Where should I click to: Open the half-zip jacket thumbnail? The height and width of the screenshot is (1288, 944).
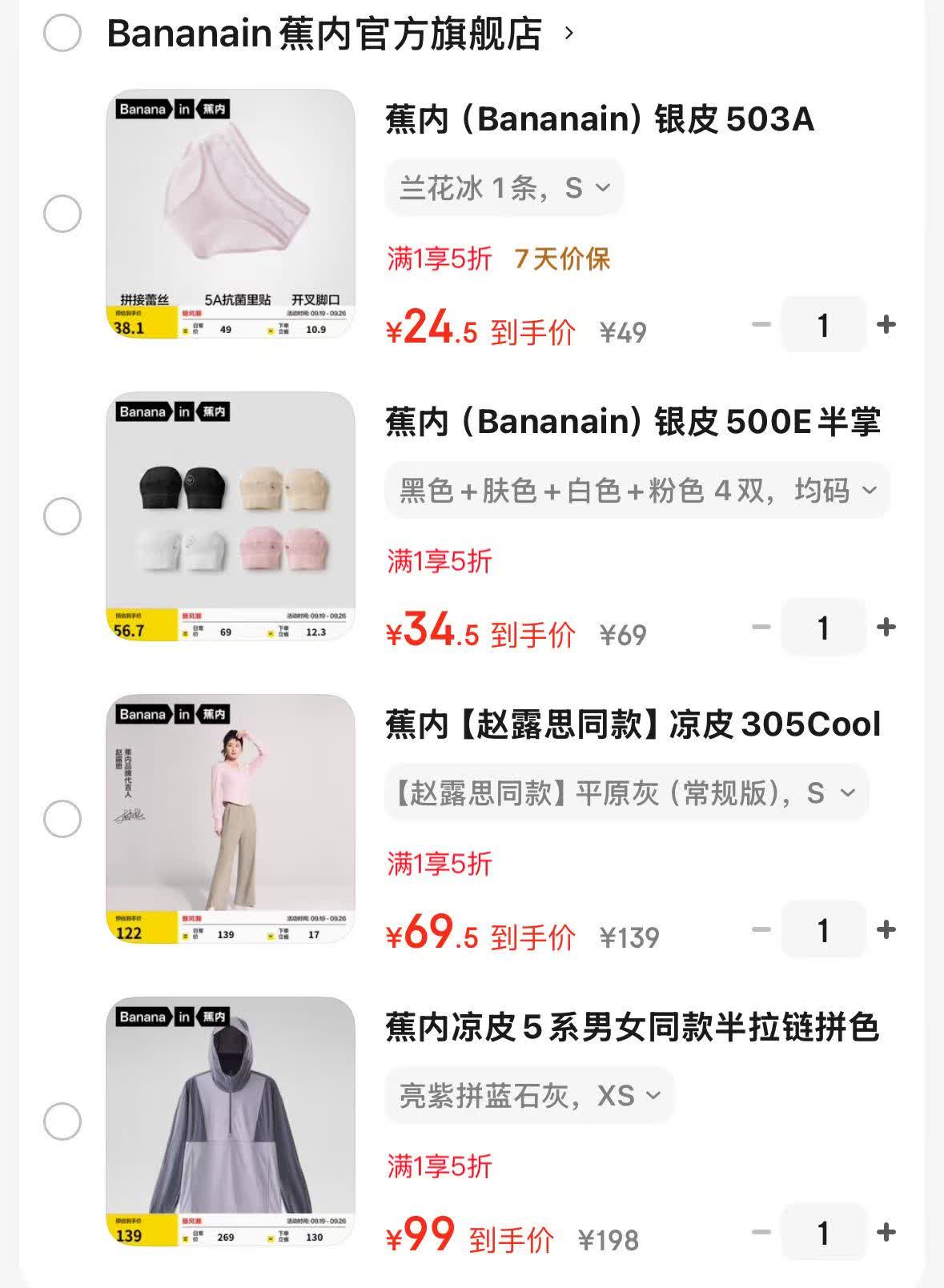(x=232, y=1121)
